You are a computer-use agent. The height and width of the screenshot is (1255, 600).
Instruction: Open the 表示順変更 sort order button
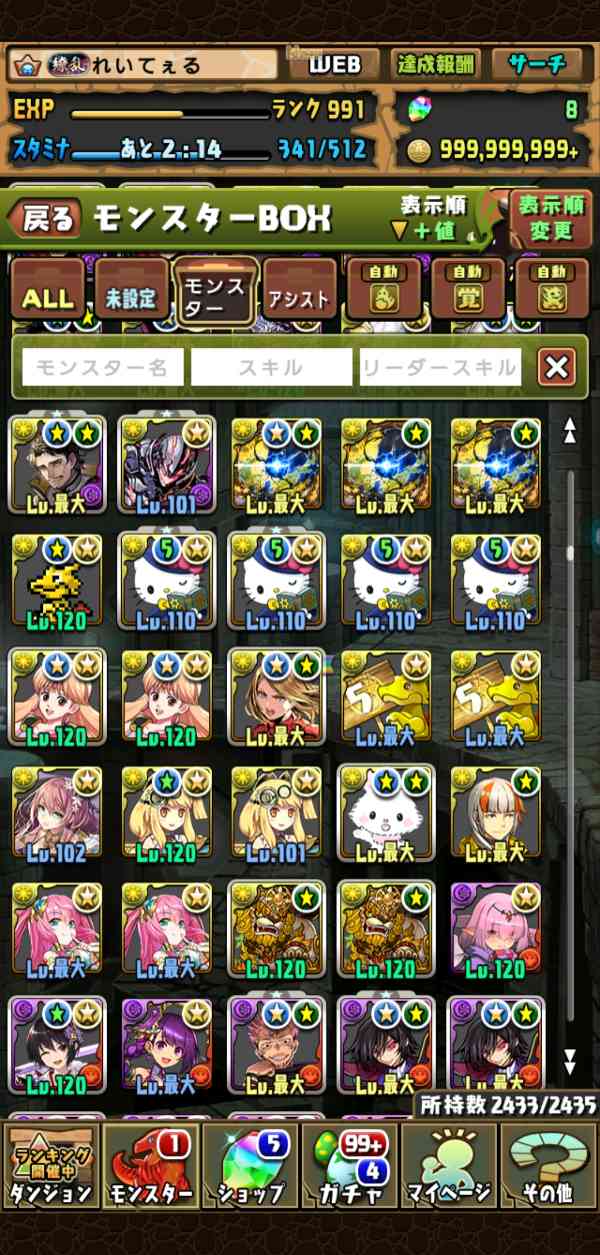click(550, 218)
